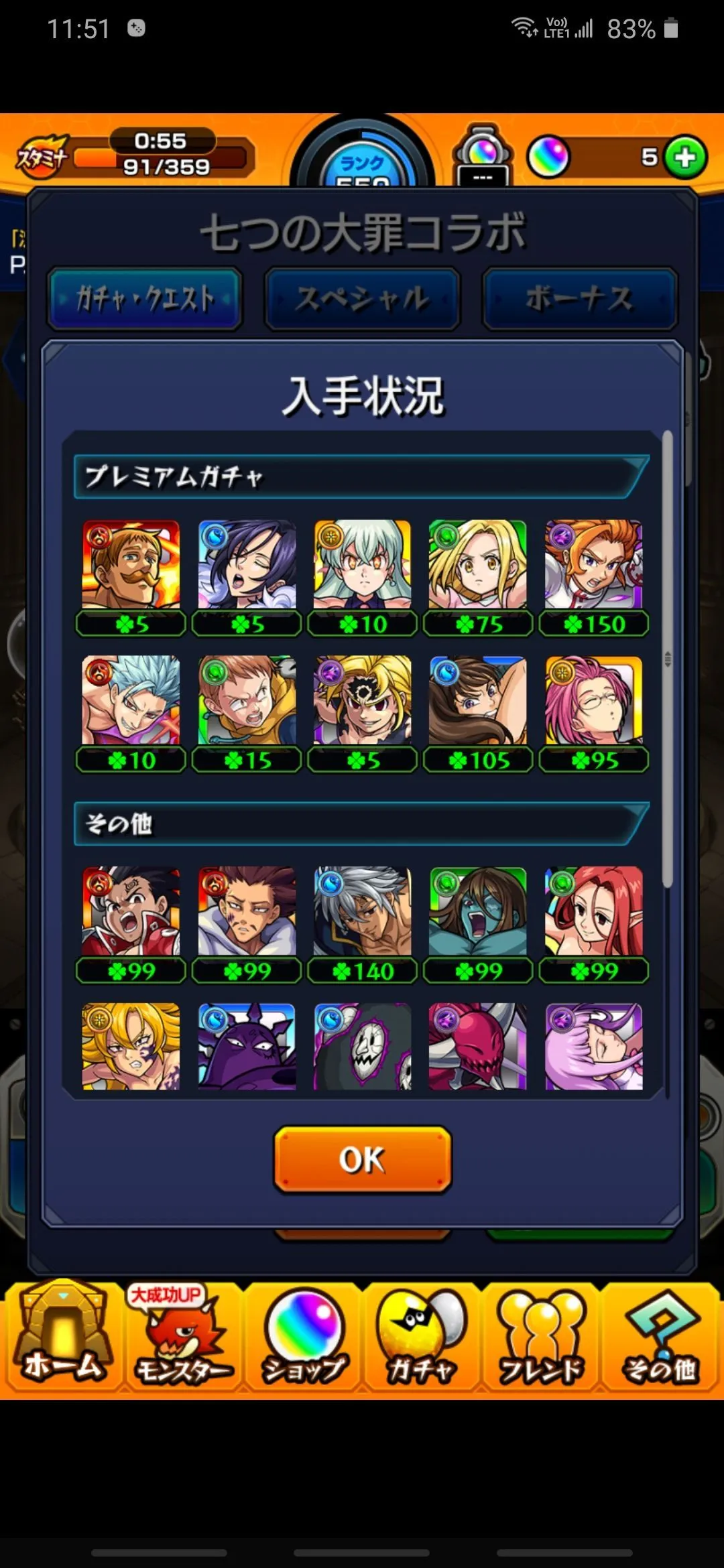The image size is (724, 1568).
Task: Switch to the ボーナス tab
Action: coord(580,299)
